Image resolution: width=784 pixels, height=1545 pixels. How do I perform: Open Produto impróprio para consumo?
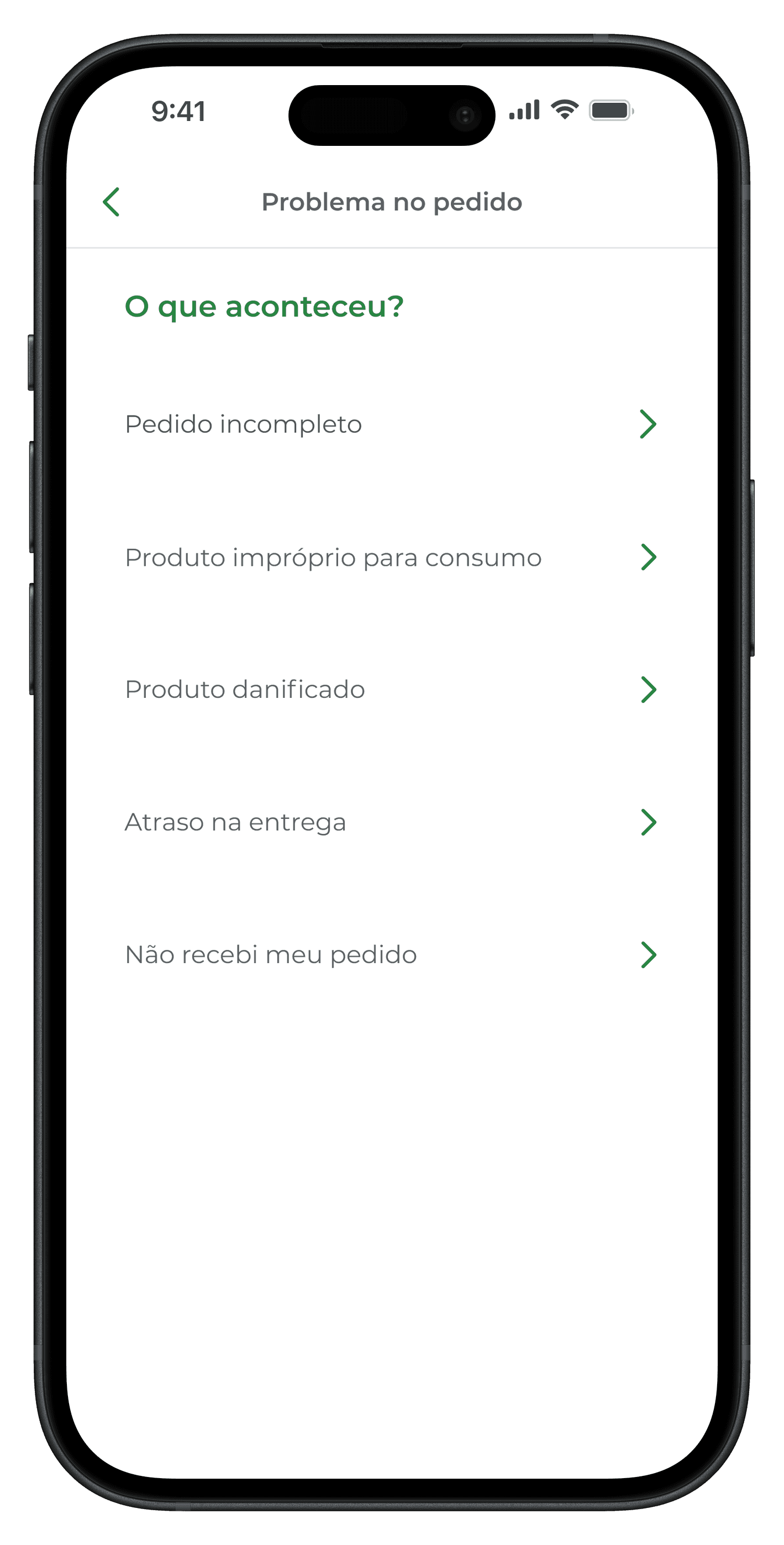tap(392, 557)
